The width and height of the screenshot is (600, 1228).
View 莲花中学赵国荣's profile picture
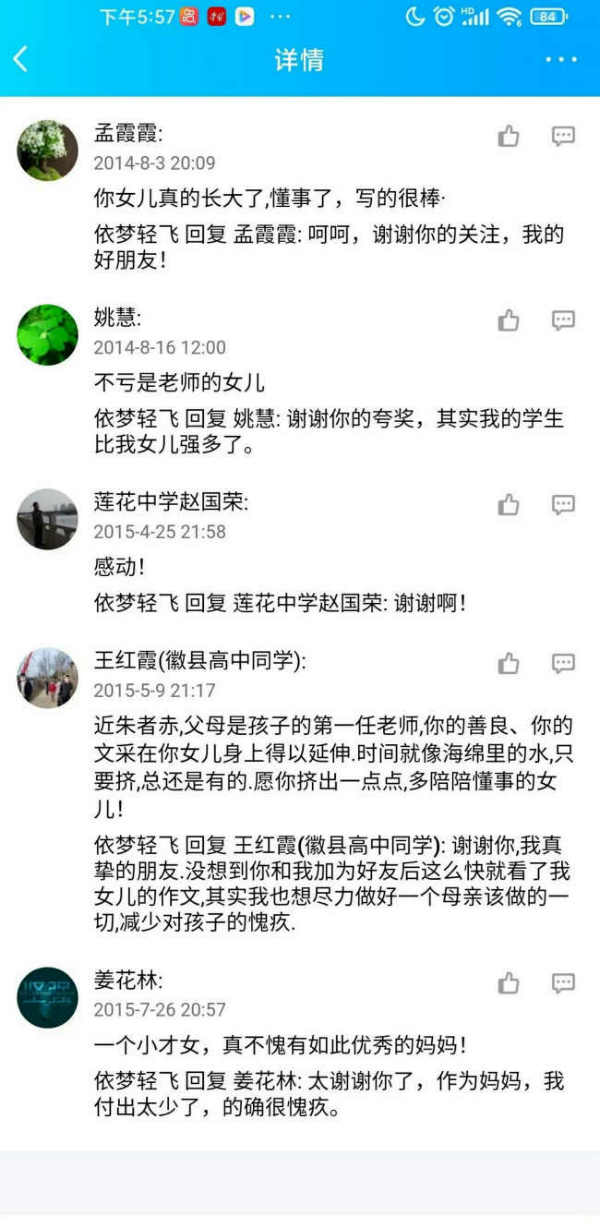(47, 518)
